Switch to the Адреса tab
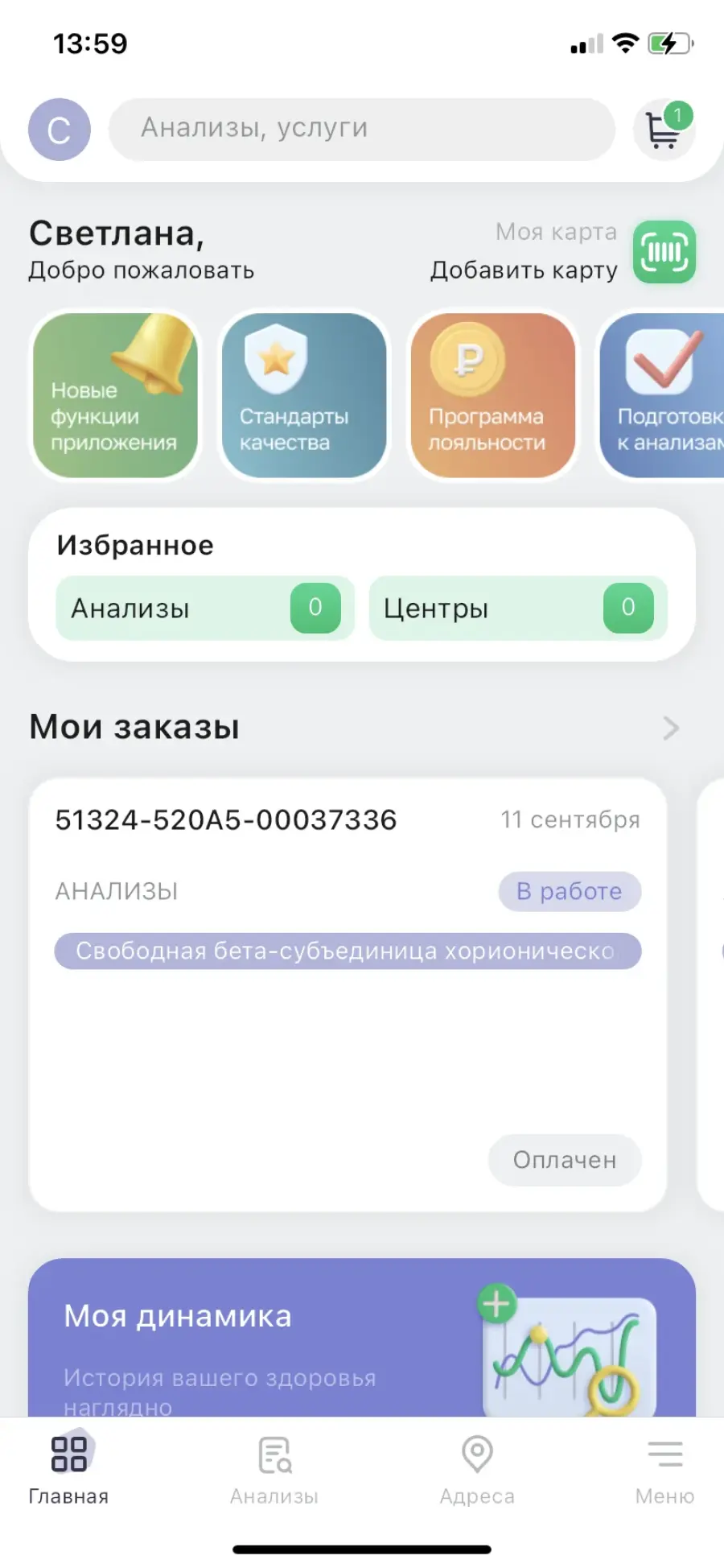Viewport: 724px width, 1568px height. tap(477, 1471)
